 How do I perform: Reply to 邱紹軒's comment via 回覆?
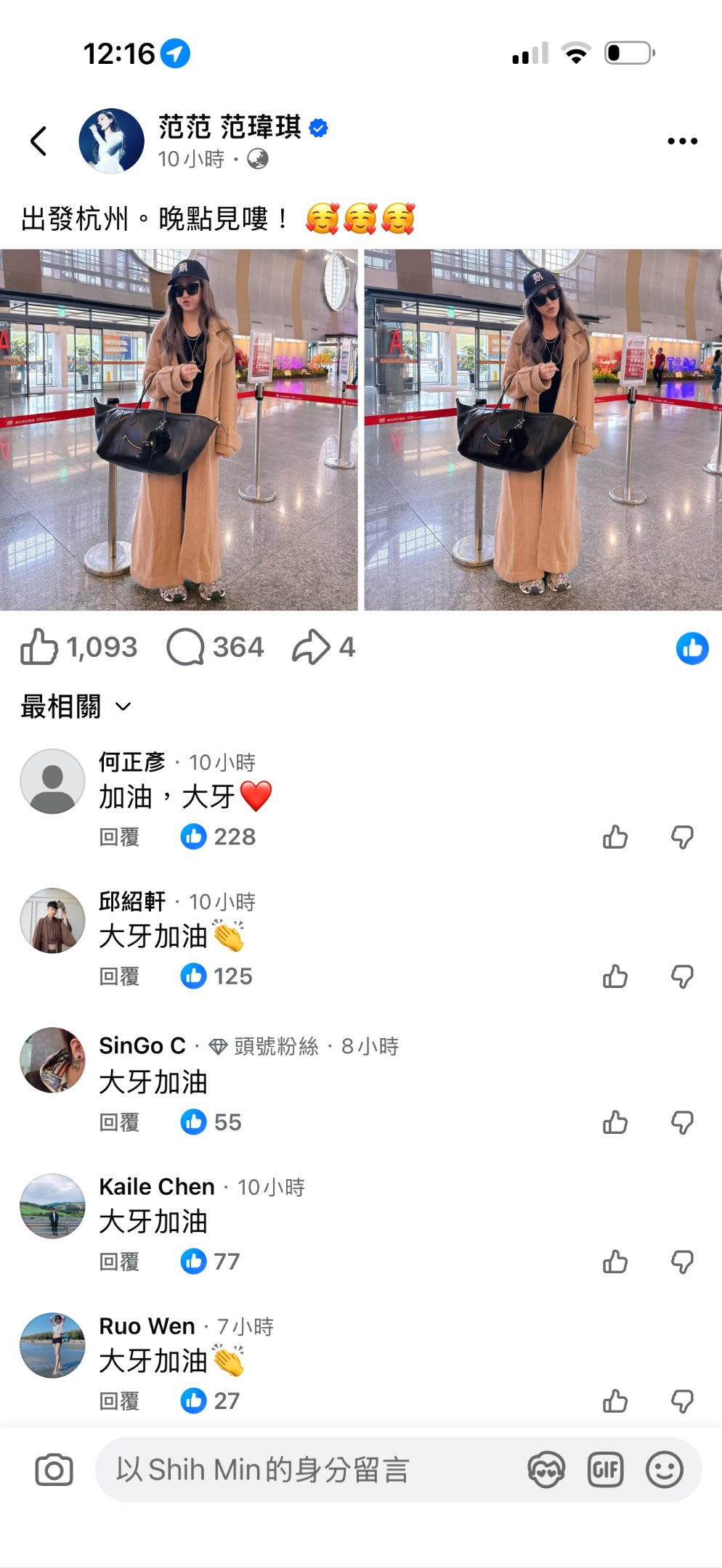[x=121, y=976]
